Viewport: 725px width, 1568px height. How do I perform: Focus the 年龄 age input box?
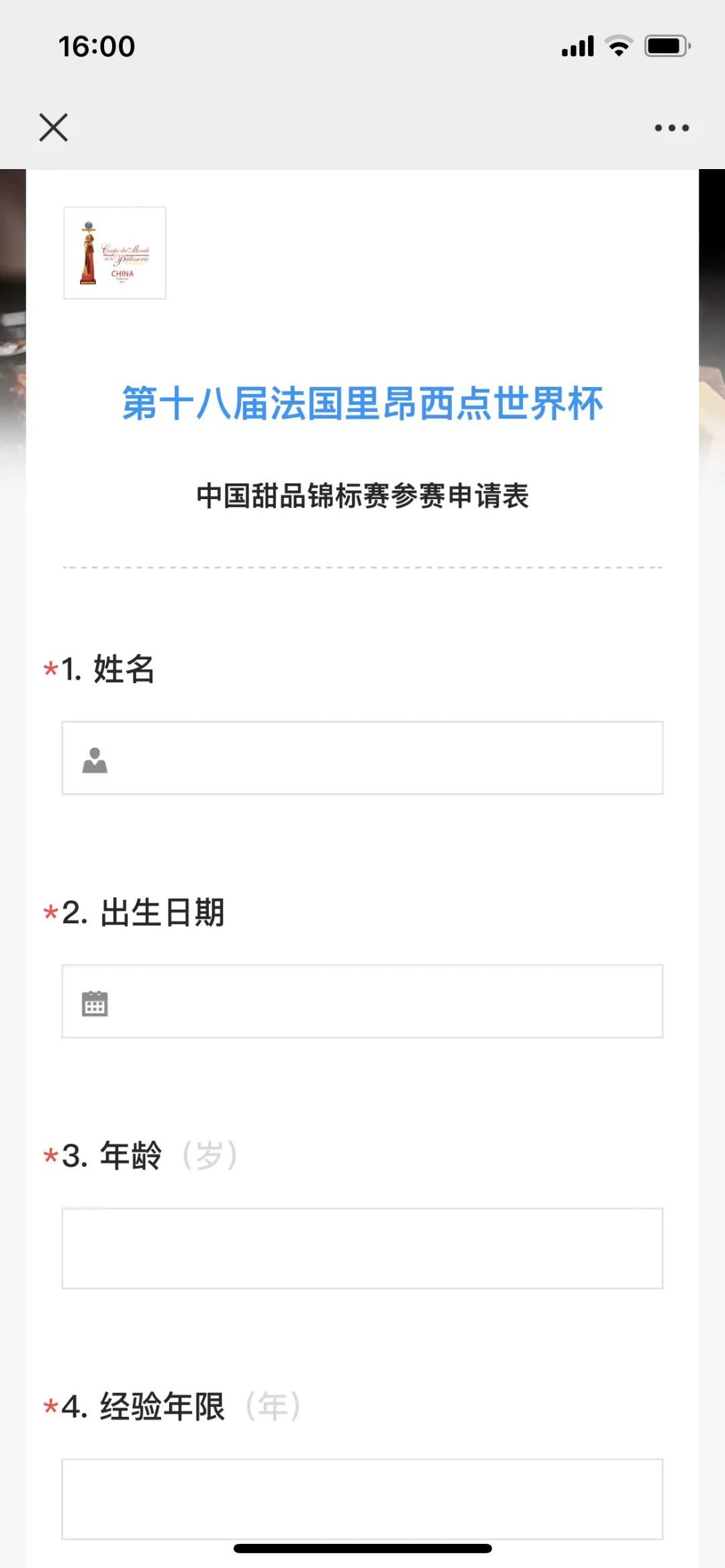[x=362, y=1249]
